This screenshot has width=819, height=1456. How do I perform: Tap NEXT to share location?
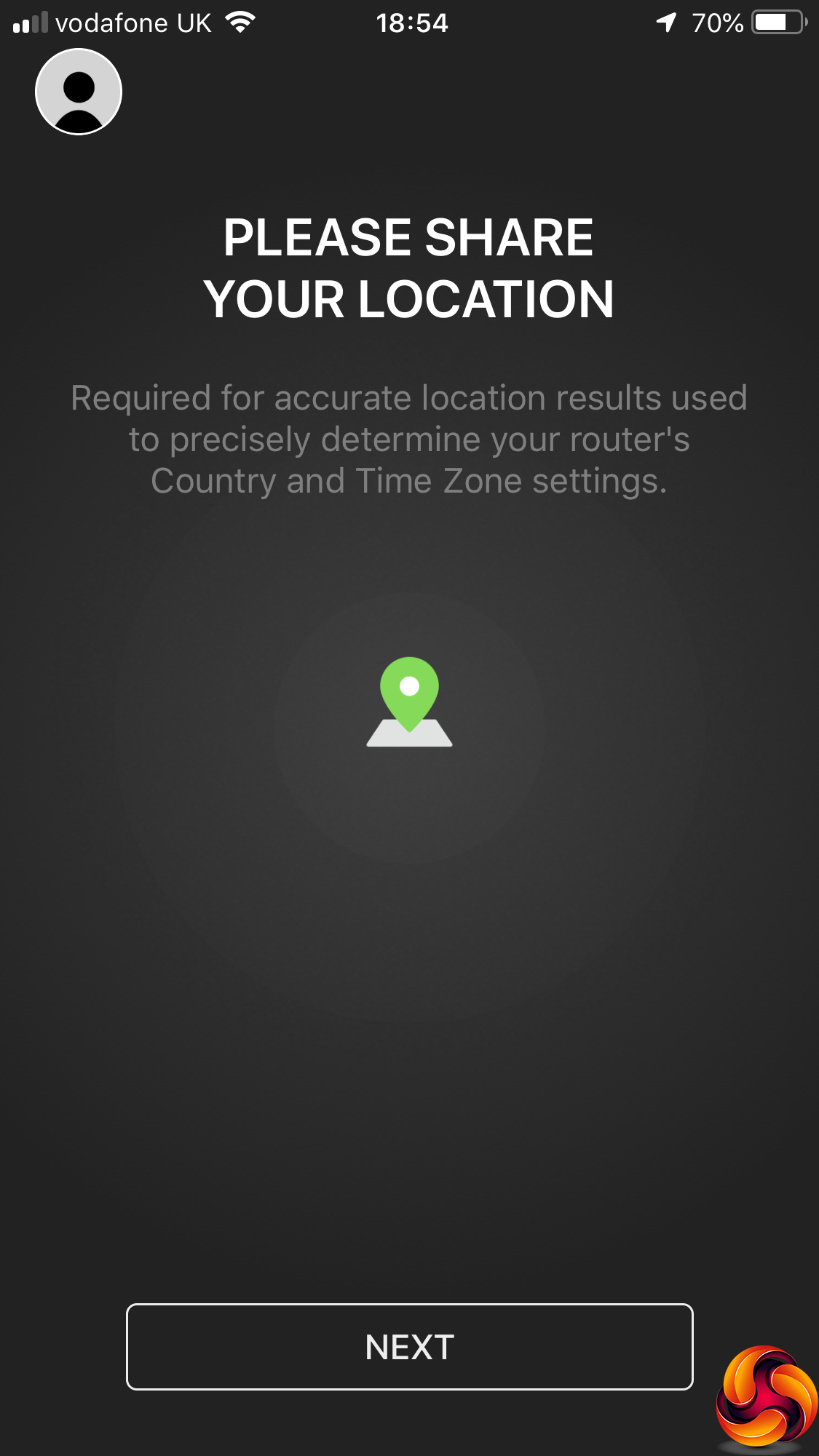(409, 1346)
